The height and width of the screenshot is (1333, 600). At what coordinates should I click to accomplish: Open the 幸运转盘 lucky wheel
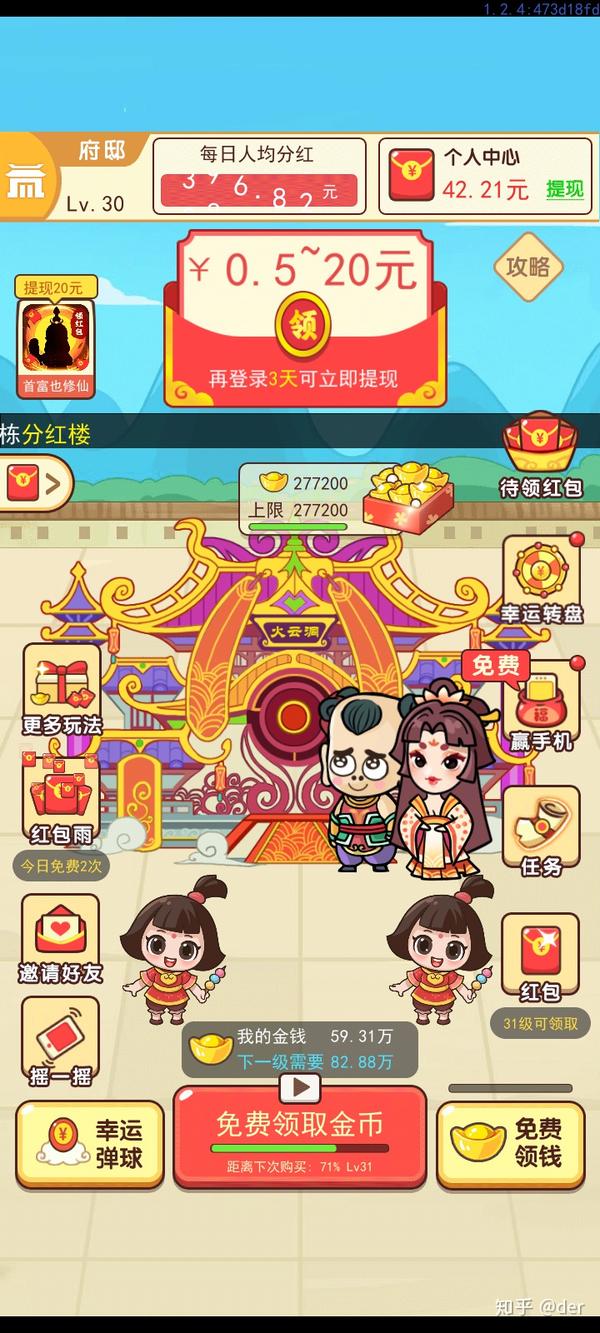(541, 582)
